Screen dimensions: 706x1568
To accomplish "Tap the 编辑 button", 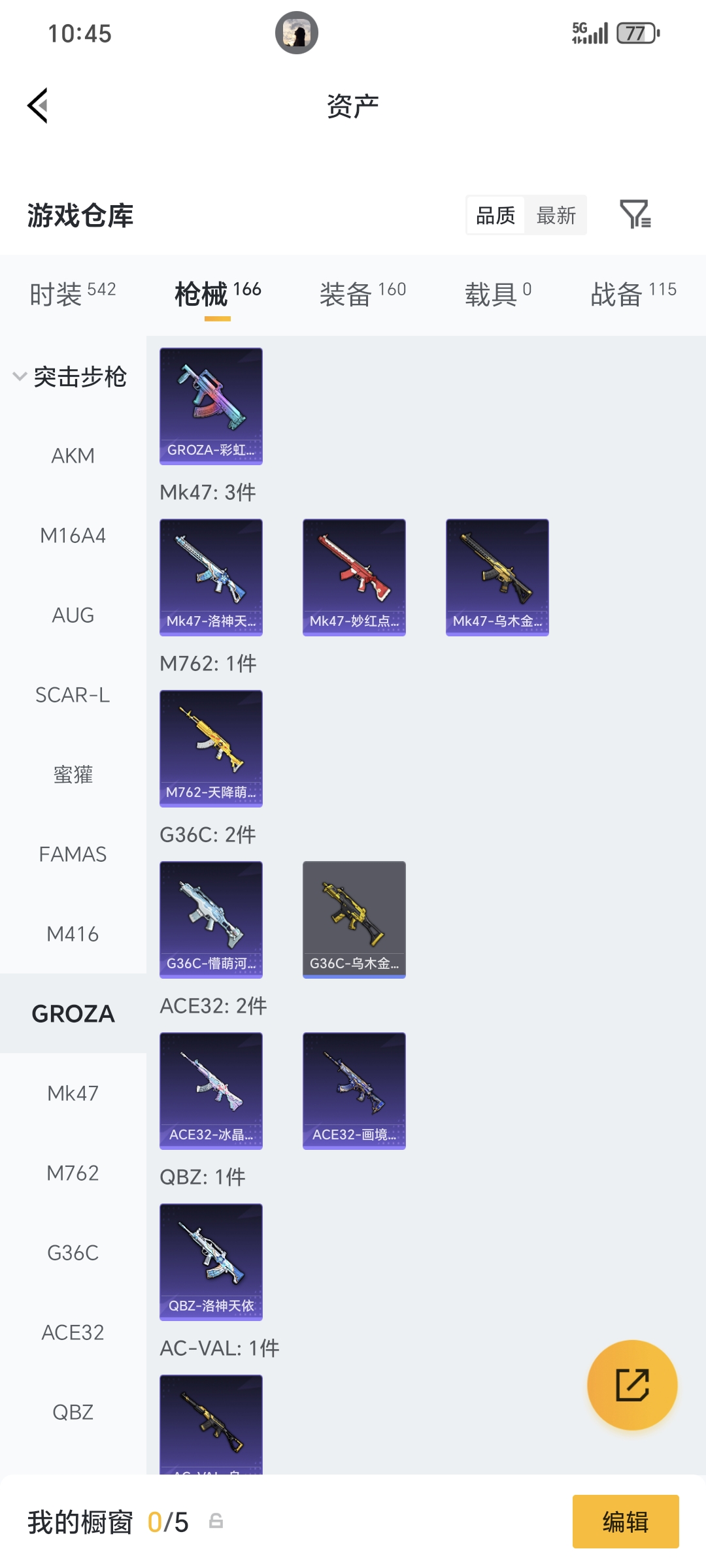I will [x=625, y=1522].
